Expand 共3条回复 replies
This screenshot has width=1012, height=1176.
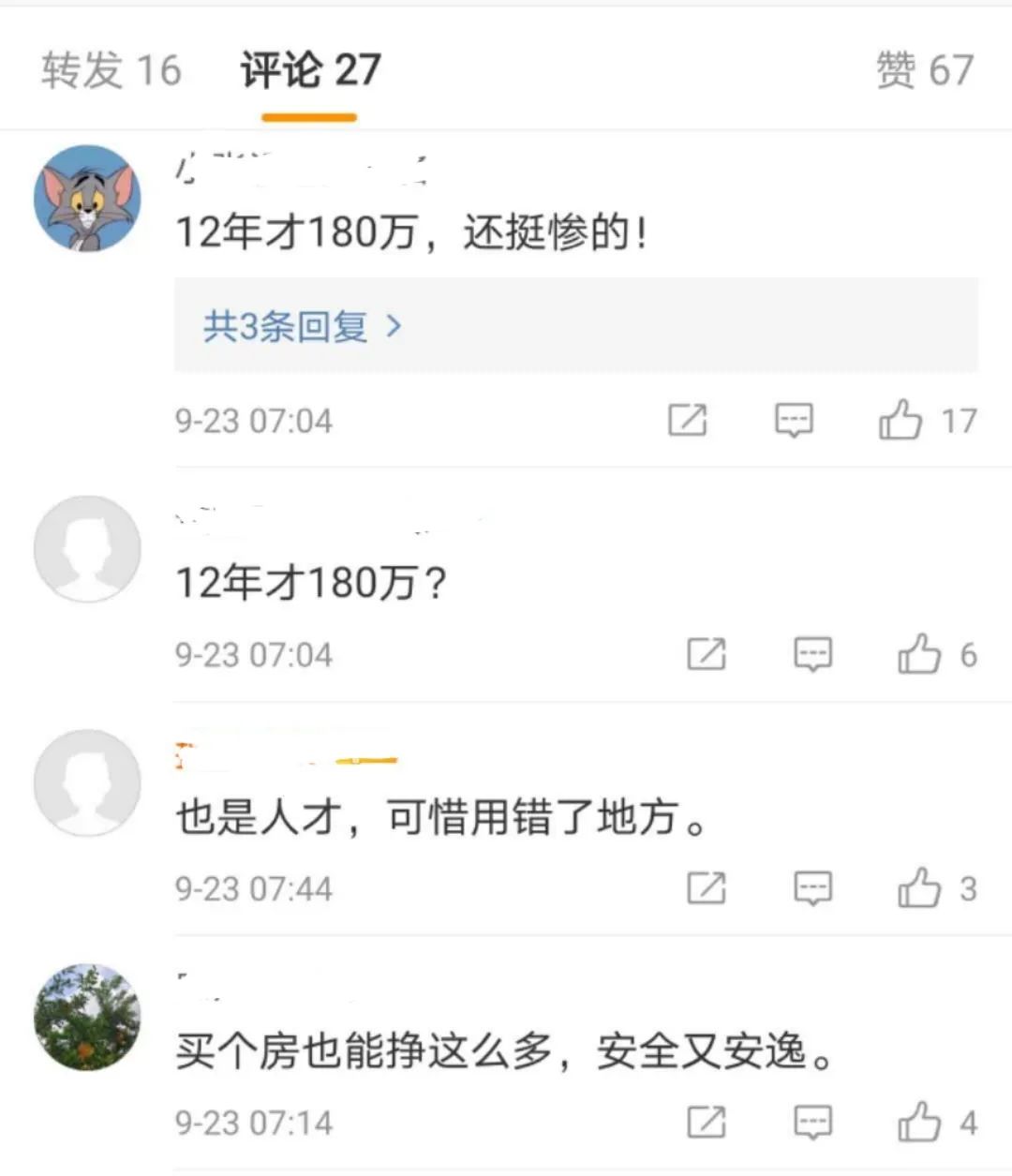[302, 326]
